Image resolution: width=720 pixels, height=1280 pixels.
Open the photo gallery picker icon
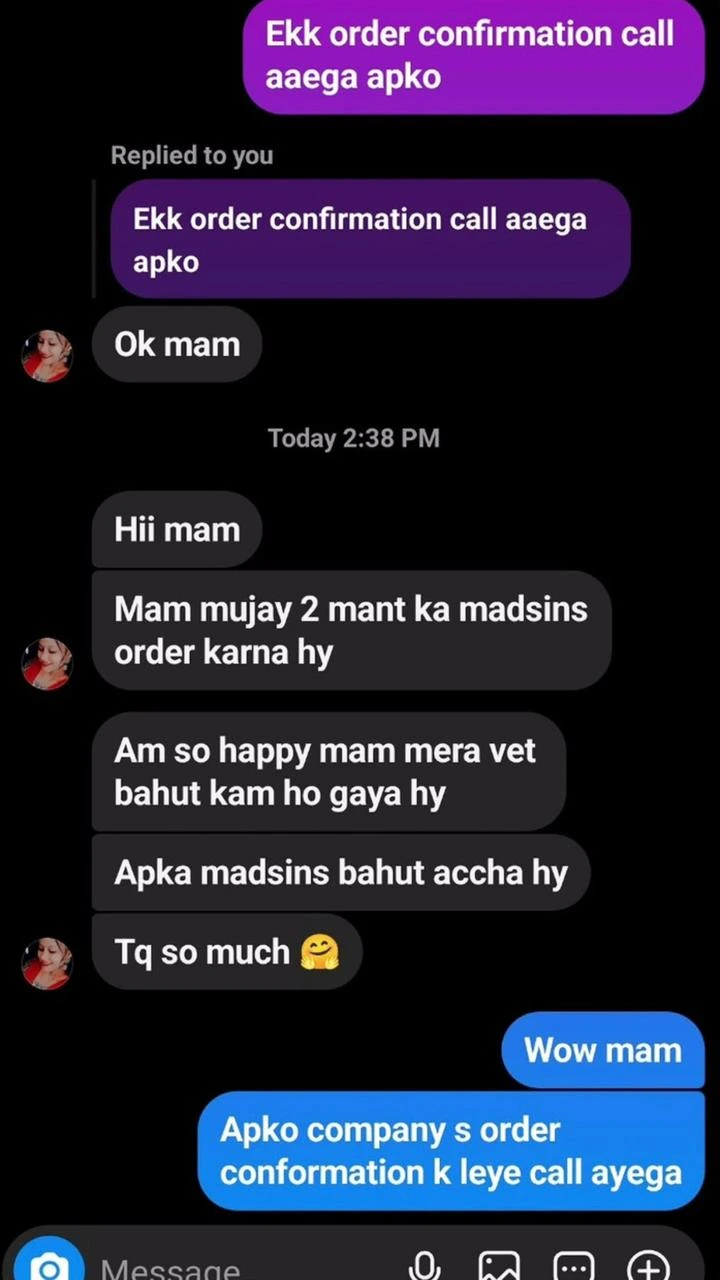[x=499, y=1266]
